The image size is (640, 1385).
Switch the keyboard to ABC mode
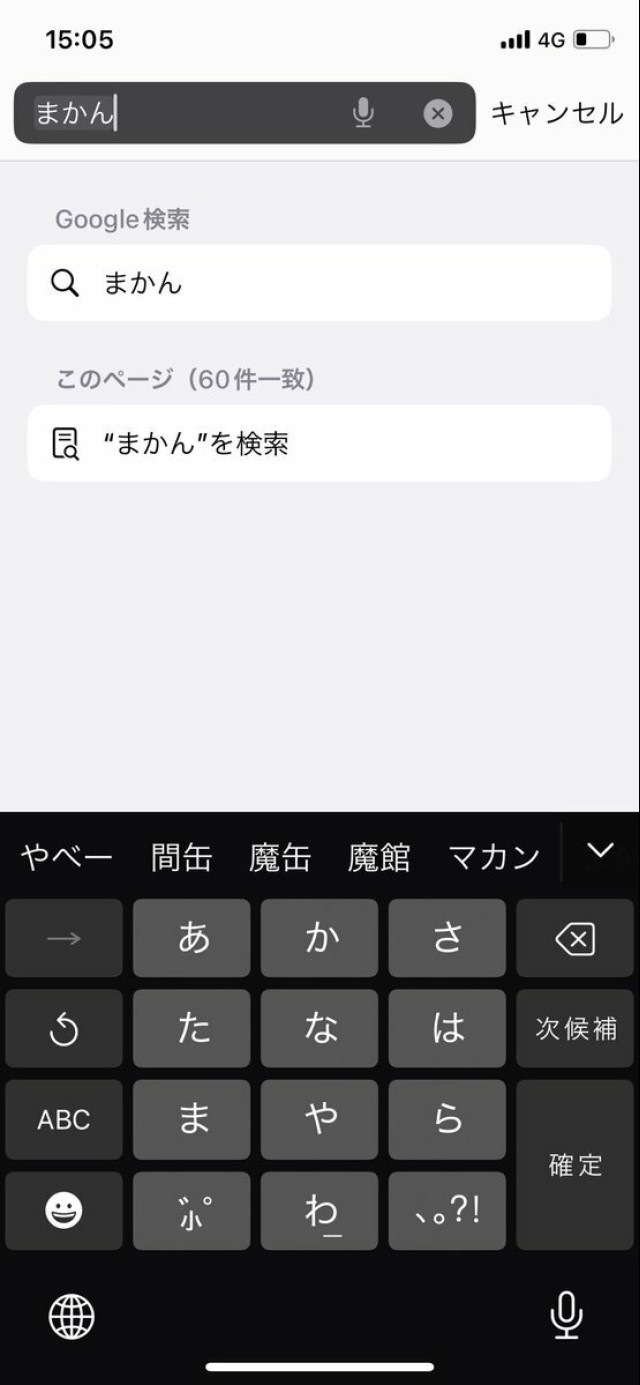tap(64, 1119)
